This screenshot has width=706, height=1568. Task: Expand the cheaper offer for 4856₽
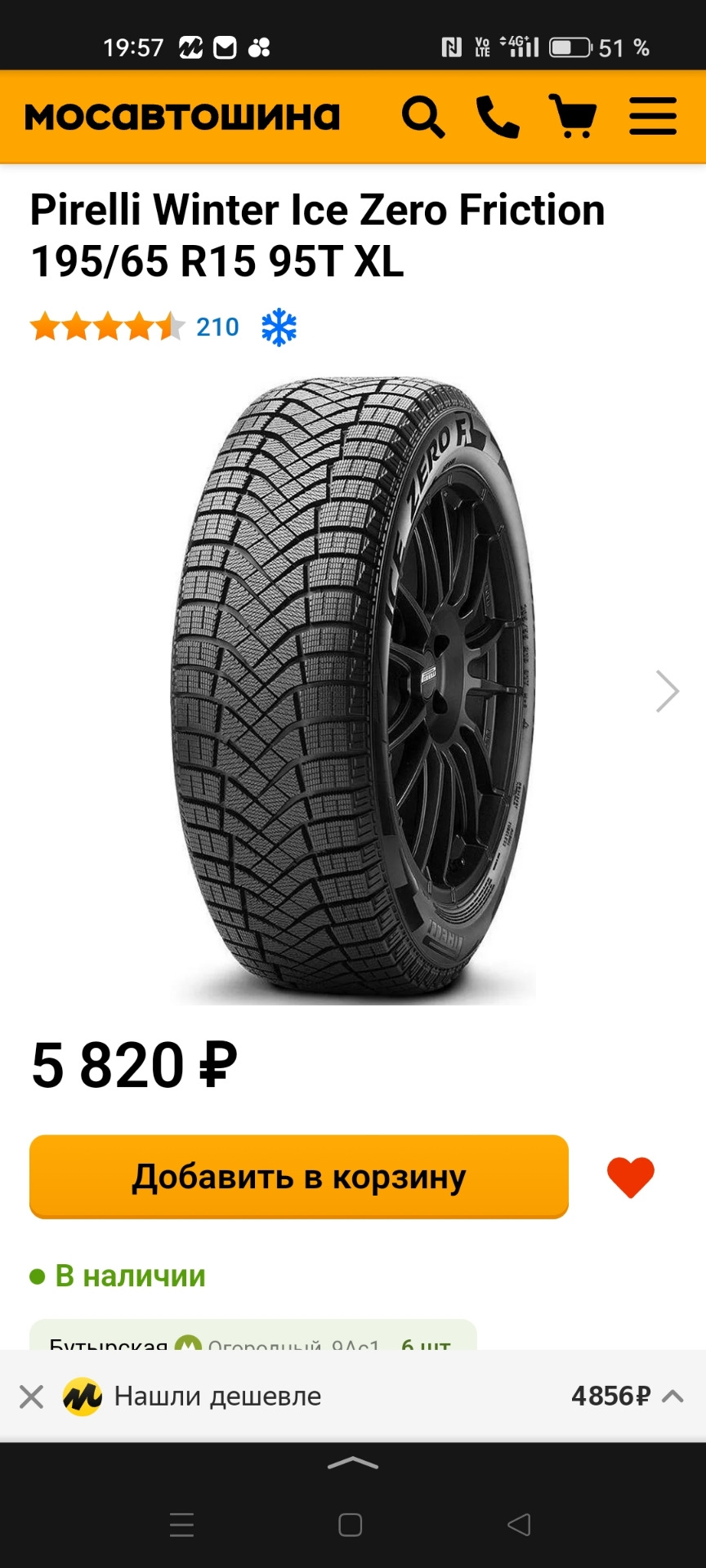coord(672,1396)
